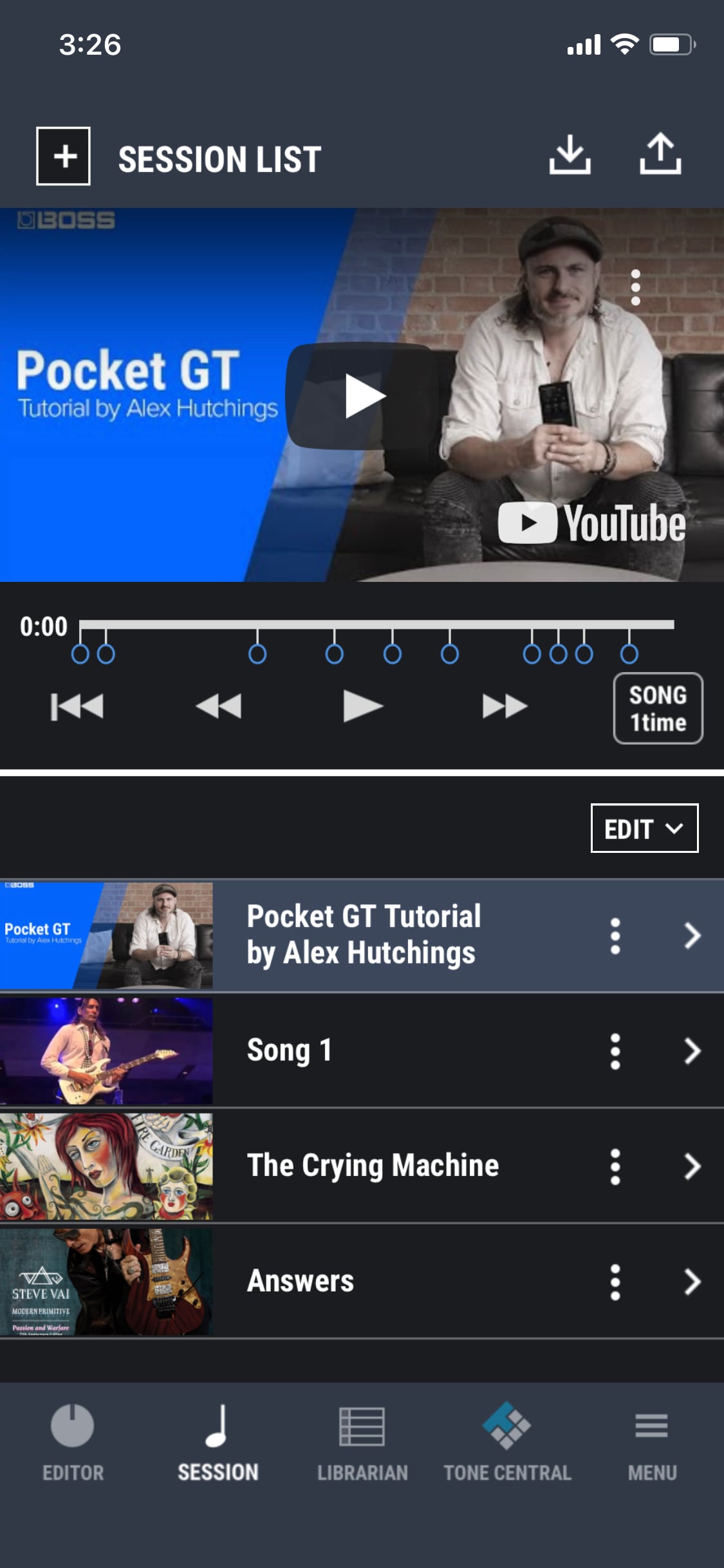Tap the upload share icon in header
Screen dimensions: 724x1568
(x=660, y=154)
